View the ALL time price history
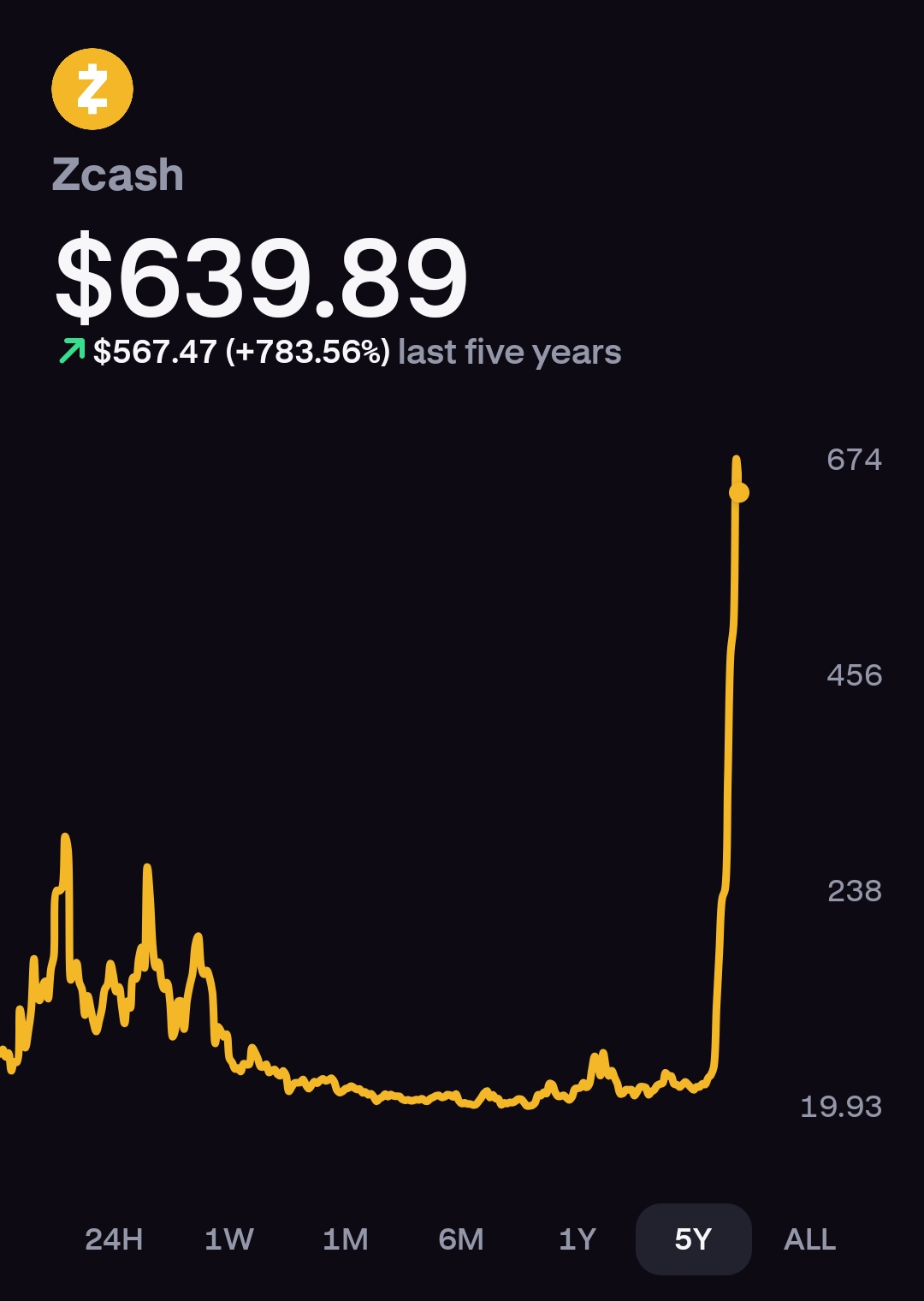Image resolution: width=924 pixels, height=1301 pixels. coord(809,1239)
